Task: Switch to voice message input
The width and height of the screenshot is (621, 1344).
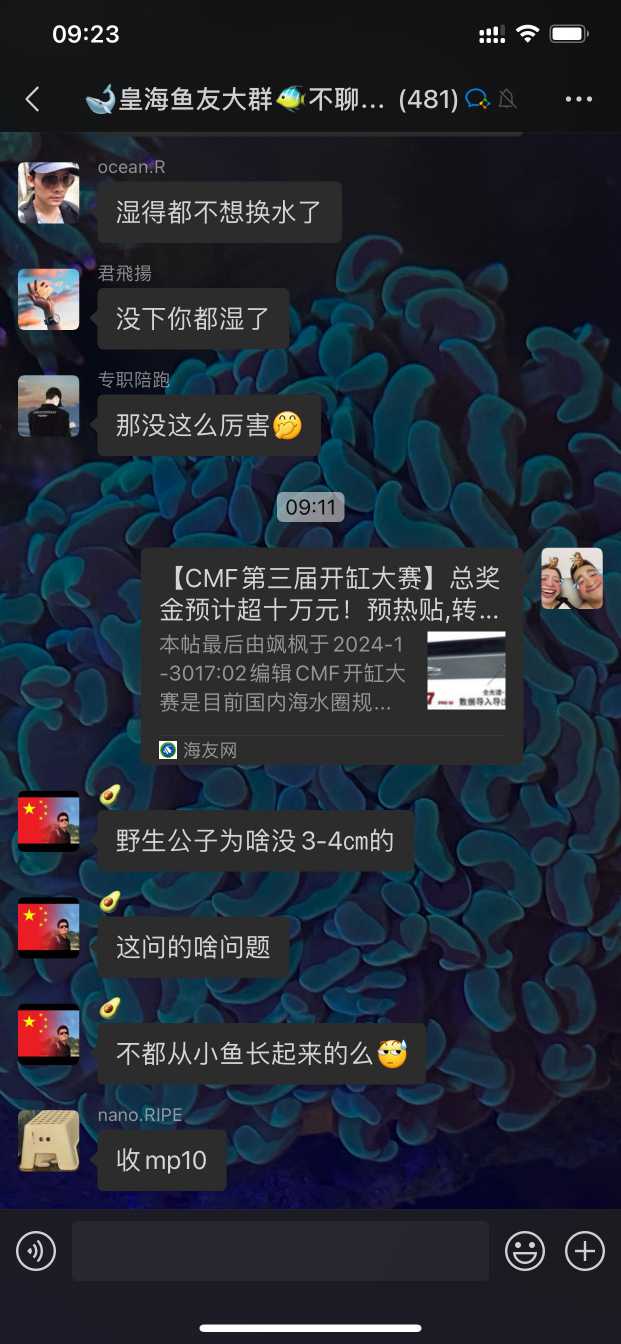Action: click(x=36, y=1250)
